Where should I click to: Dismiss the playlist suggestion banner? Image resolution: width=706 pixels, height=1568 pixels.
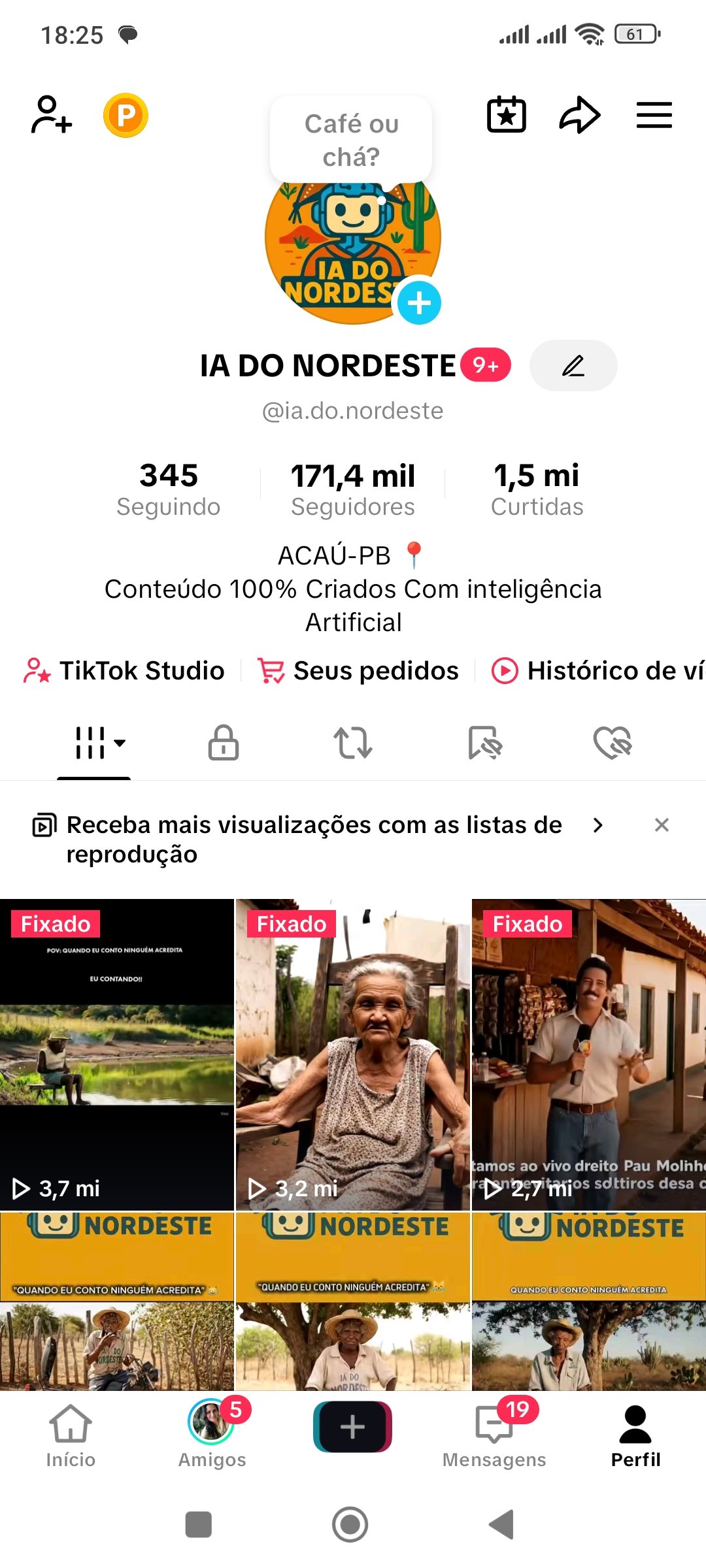tap(662, 825)
